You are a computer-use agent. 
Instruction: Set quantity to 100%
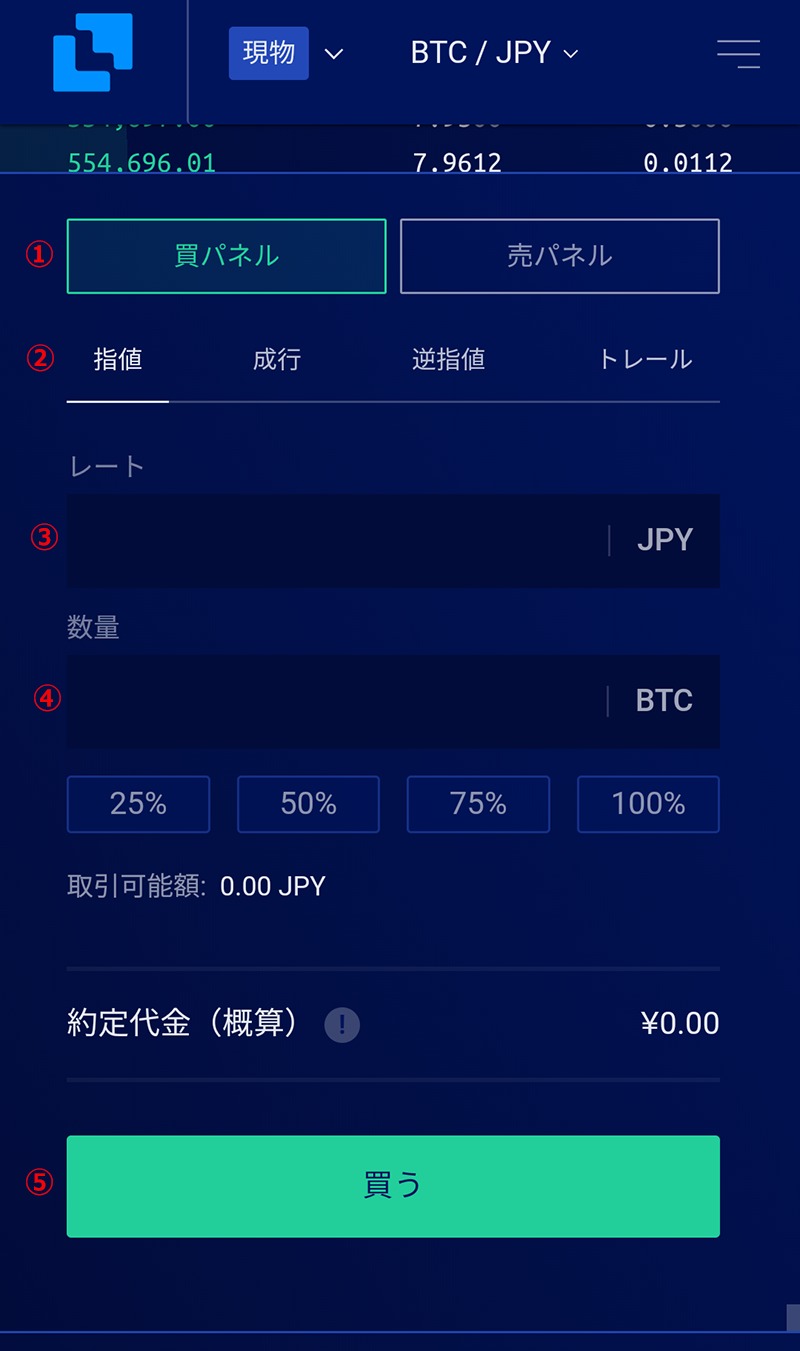pyautogui.click(x=648, y=804)
